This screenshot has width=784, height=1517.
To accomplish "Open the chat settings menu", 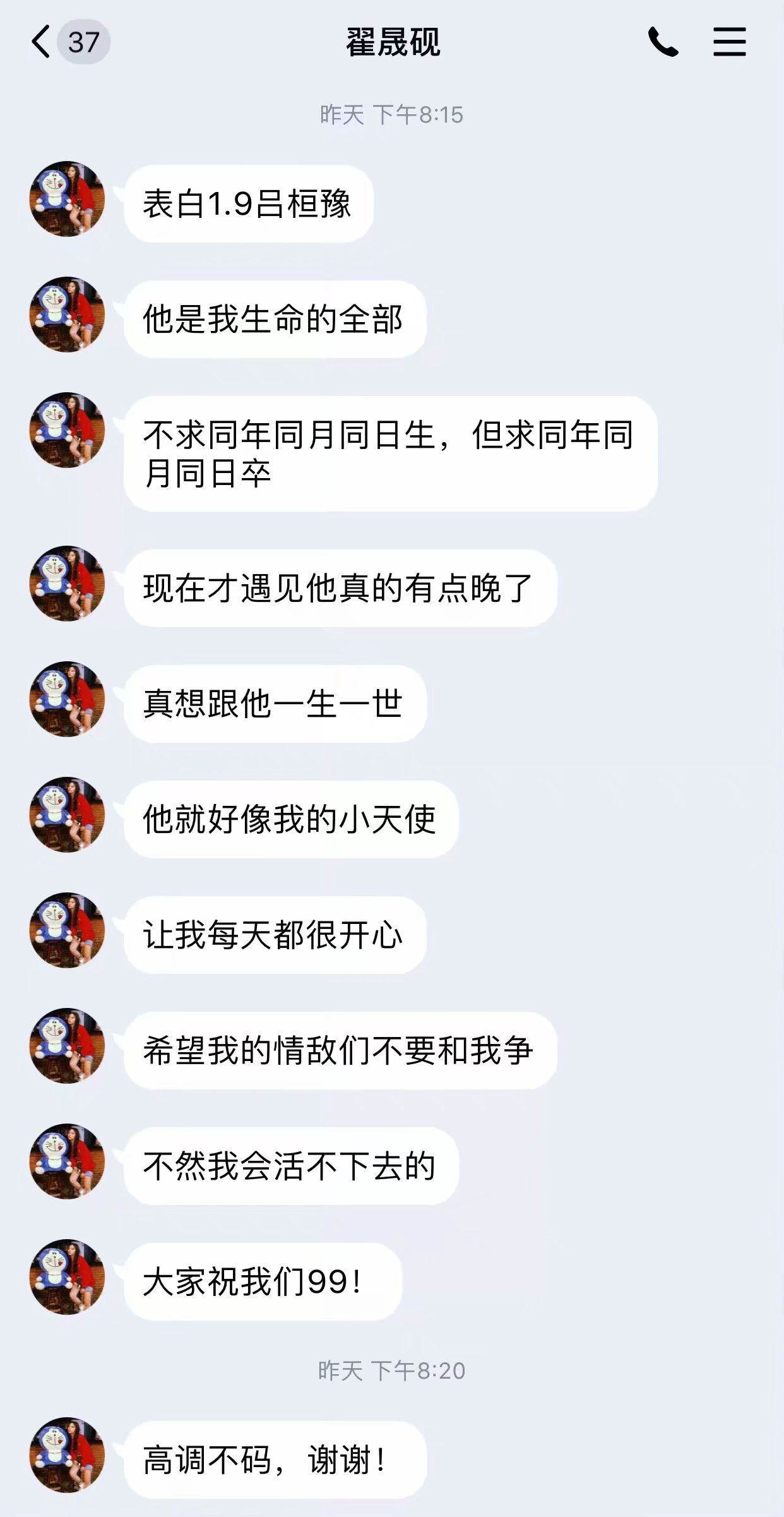I will point(729,42).
